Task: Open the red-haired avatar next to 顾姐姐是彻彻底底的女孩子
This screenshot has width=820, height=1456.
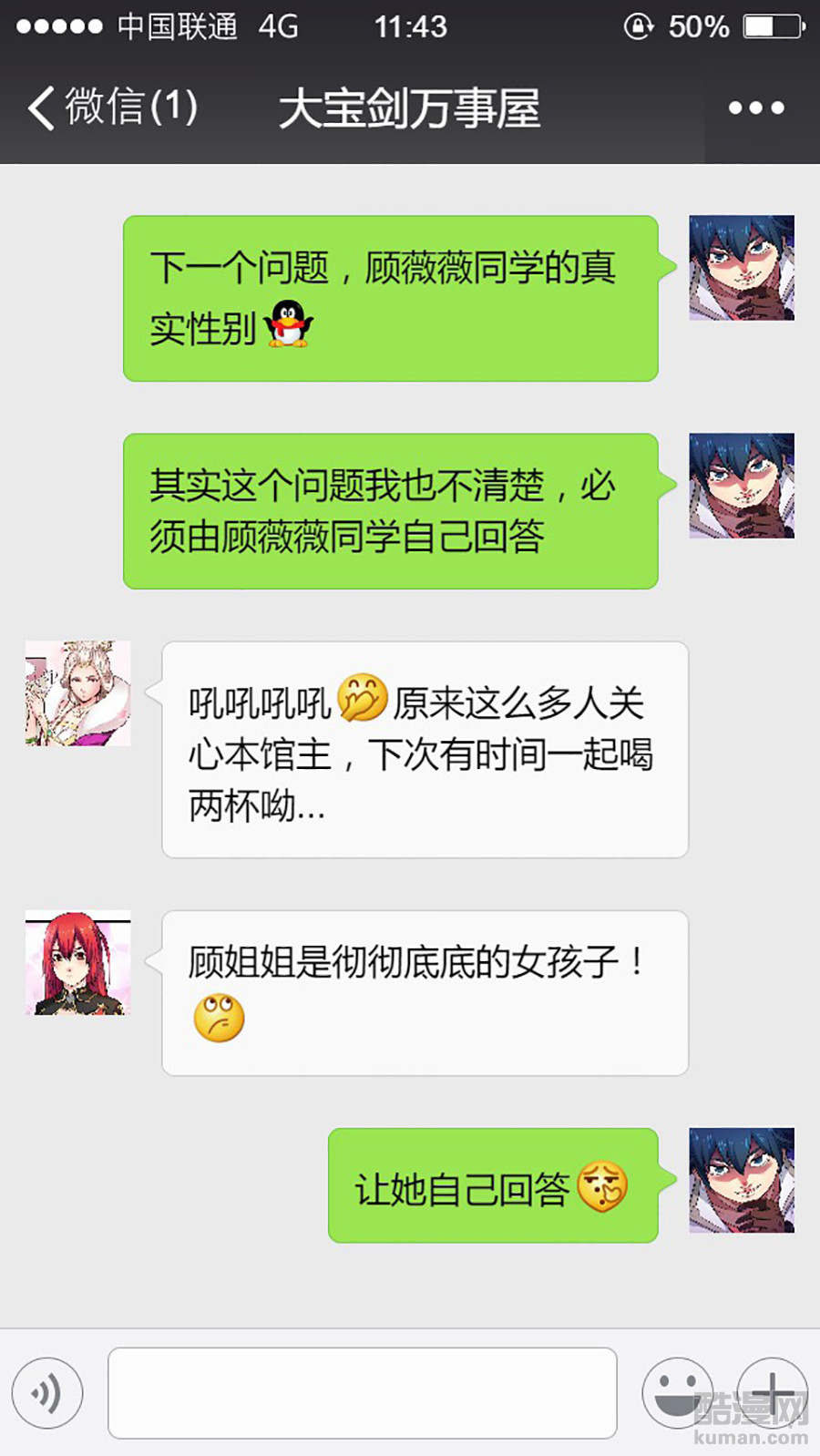Action: pyautogui.click(x=77, y=962)
